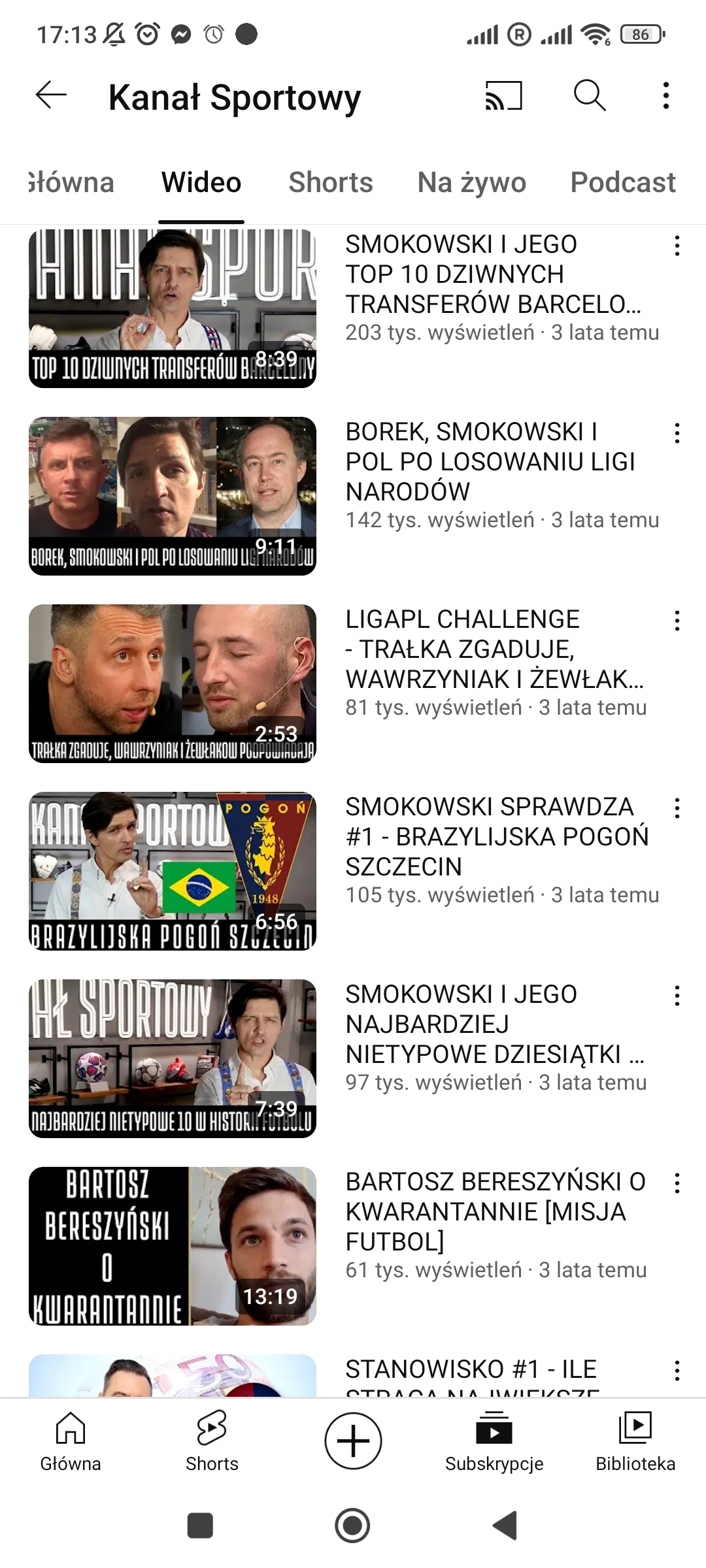Viewport: 706px width, 1568px height.
Task: Open the channel overflow menu
Action: (665, 96)
